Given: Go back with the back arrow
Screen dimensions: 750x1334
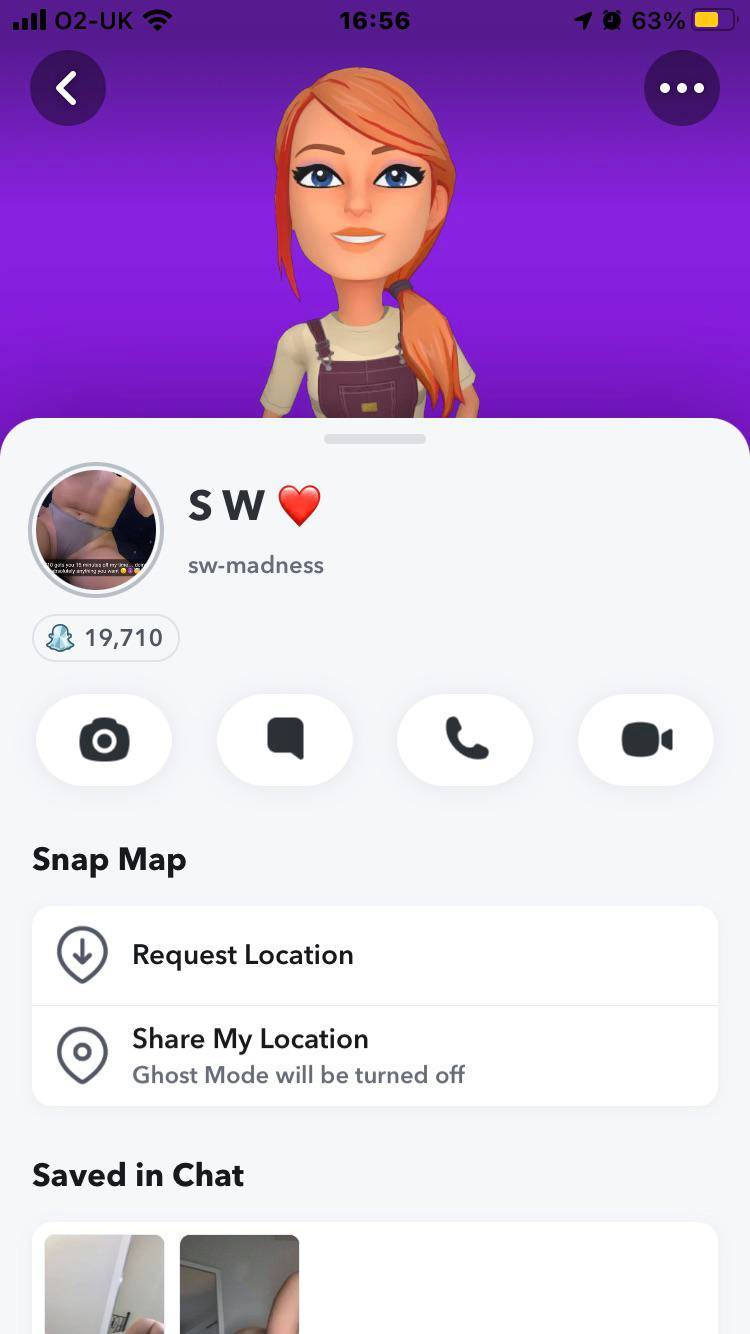Looking at the screenshot, I should (x=68, y=88).
